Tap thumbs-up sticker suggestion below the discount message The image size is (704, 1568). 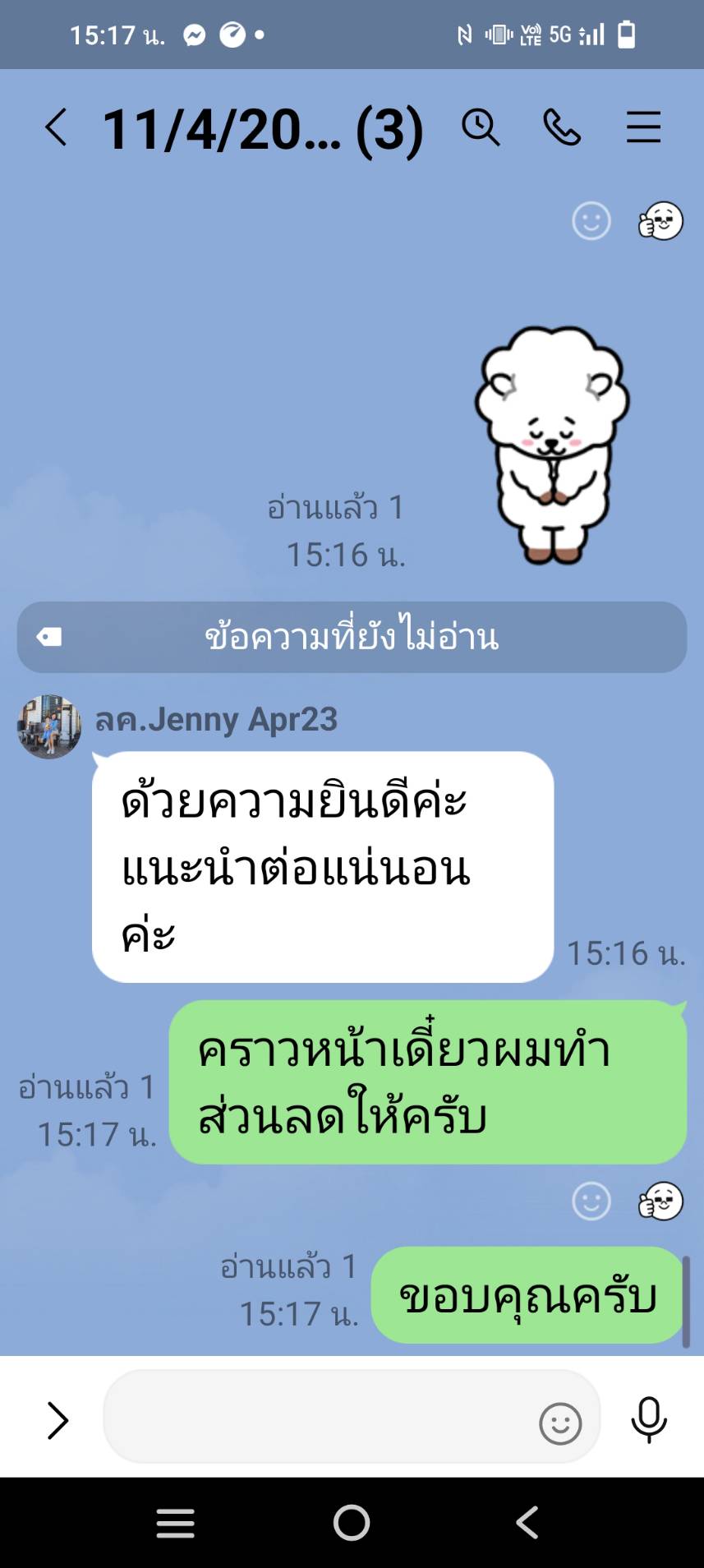[660, 1201]
